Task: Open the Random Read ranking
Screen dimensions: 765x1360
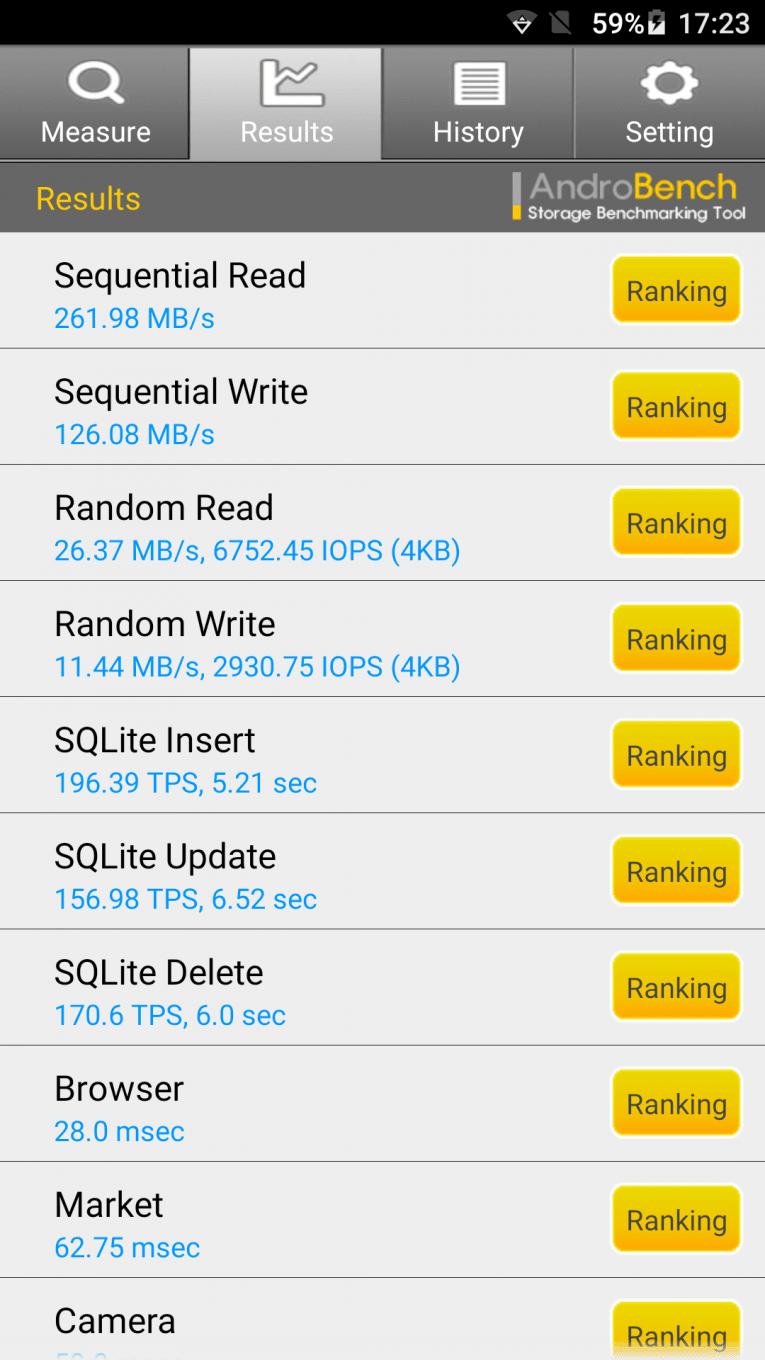Action: tap(676, 523)
